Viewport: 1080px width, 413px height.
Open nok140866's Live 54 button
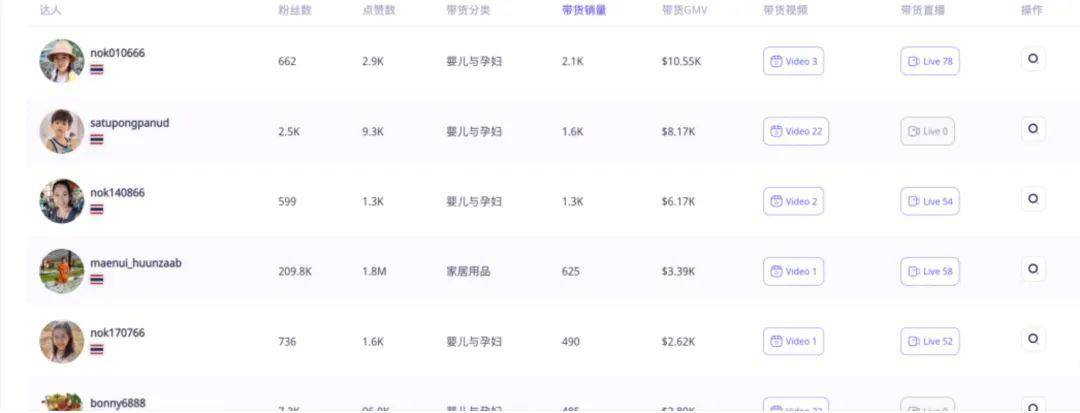930,201
